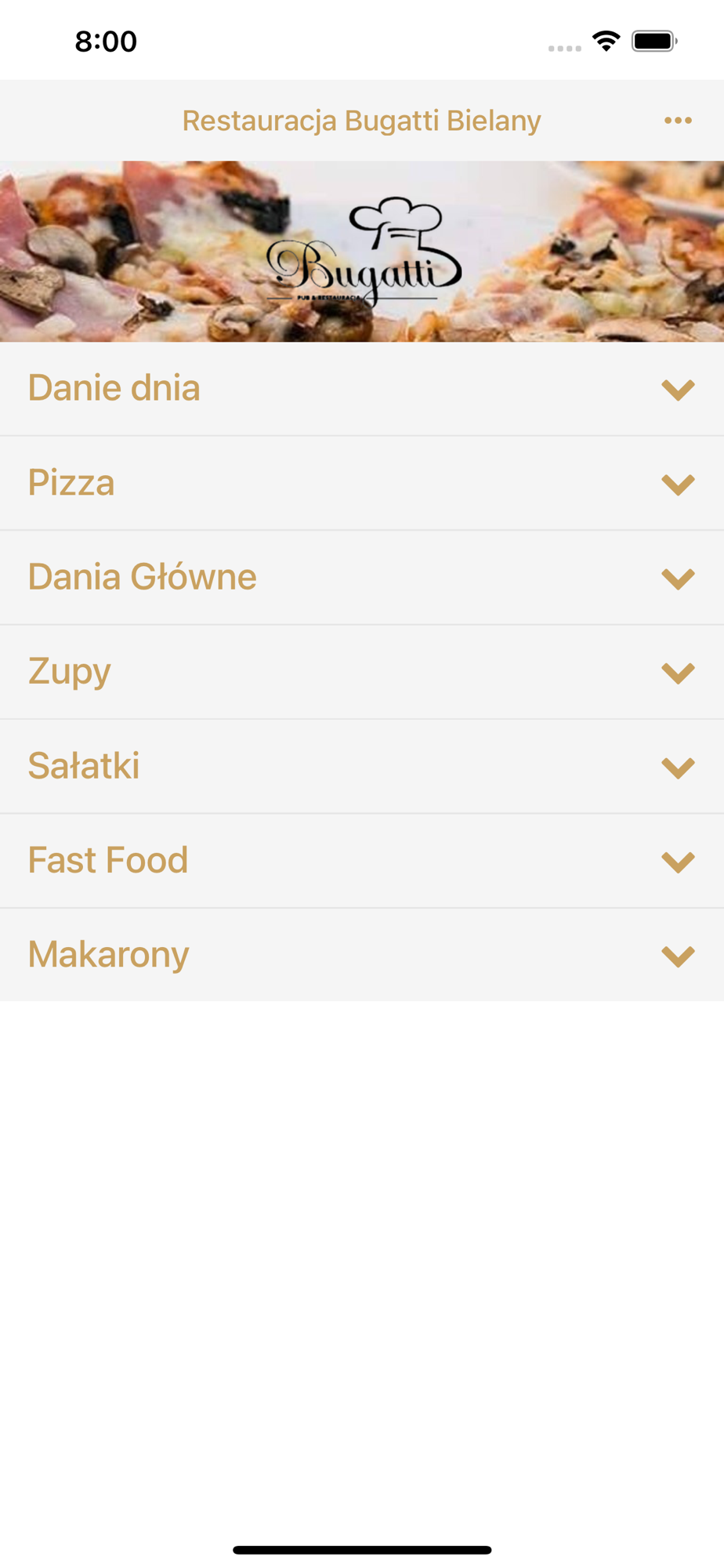Expand the Pizza category
The width and height of the screenshot is (724, 1568).
click(362, 483)
